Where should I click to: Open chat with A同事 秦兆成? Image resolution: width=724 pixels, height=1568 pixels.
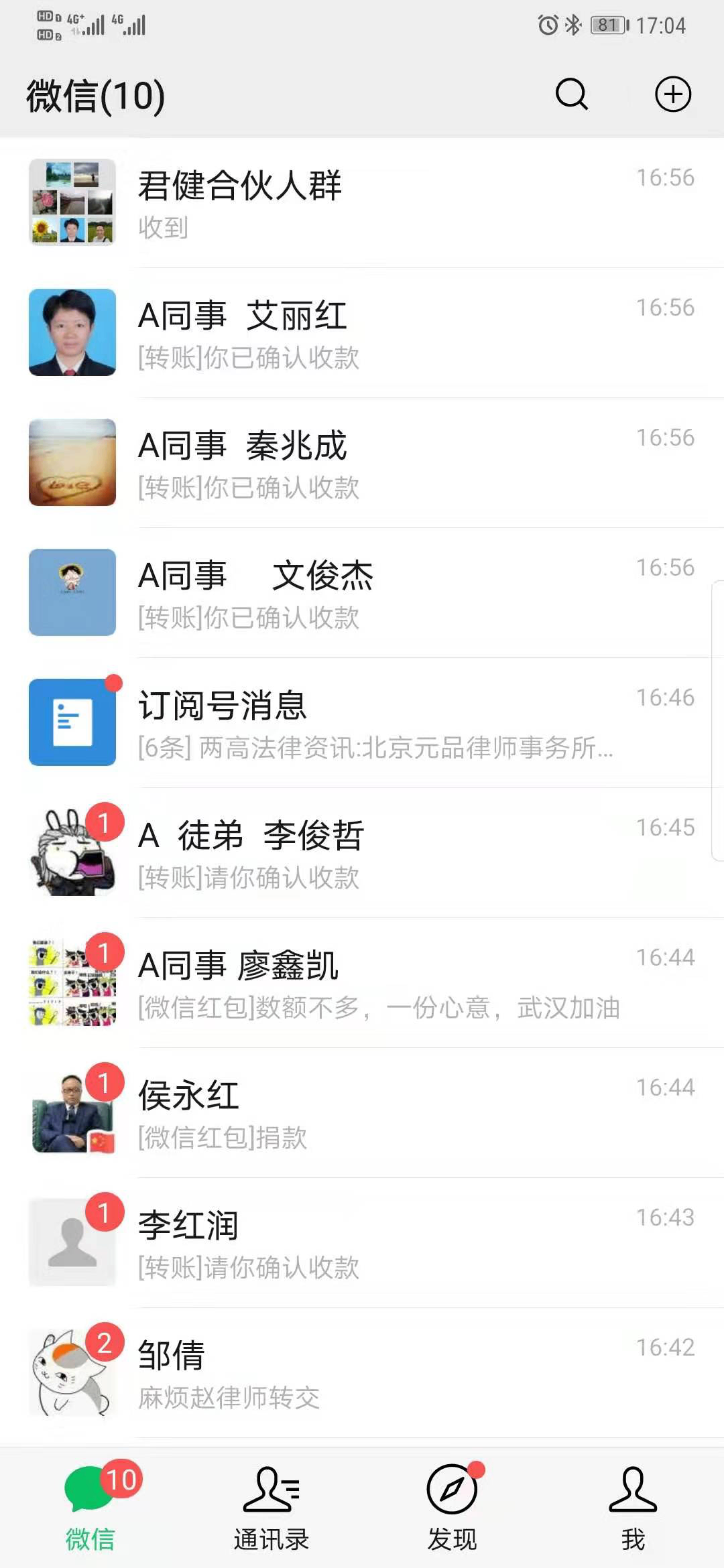[x=362, y=462]
